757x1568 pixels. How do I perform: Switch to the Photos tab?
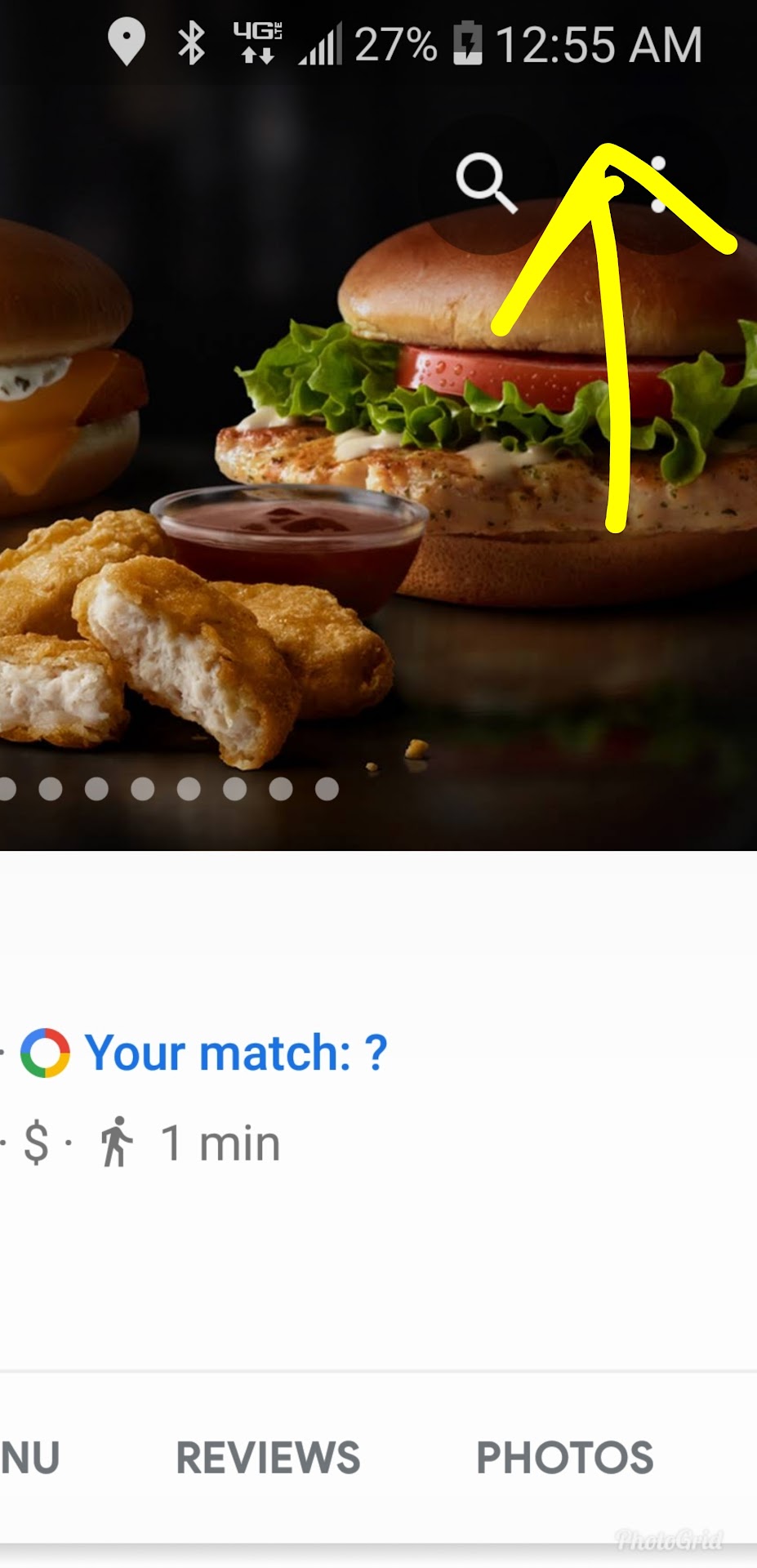click(x=564, y=1458)
